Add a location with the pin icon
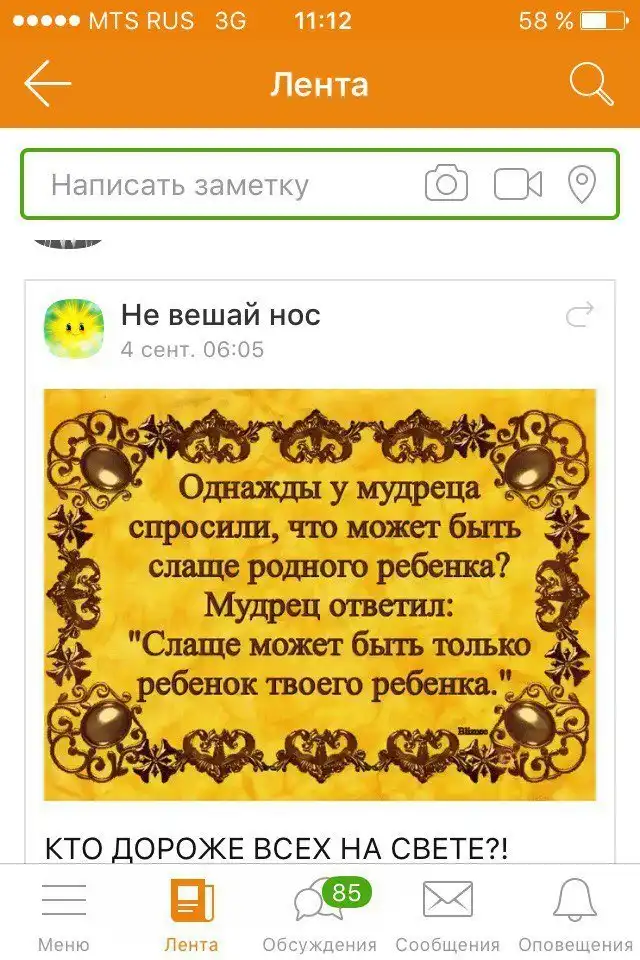Screen dimensions: 640x960 [x=582, y=184]
